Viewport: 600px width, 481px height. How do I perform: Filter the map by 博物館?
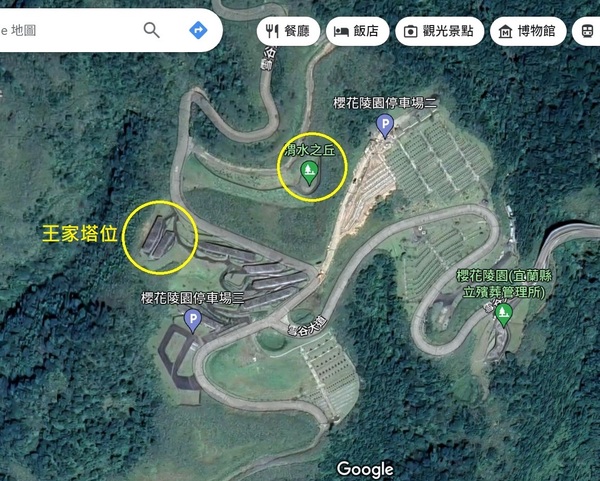pos(529,31)
